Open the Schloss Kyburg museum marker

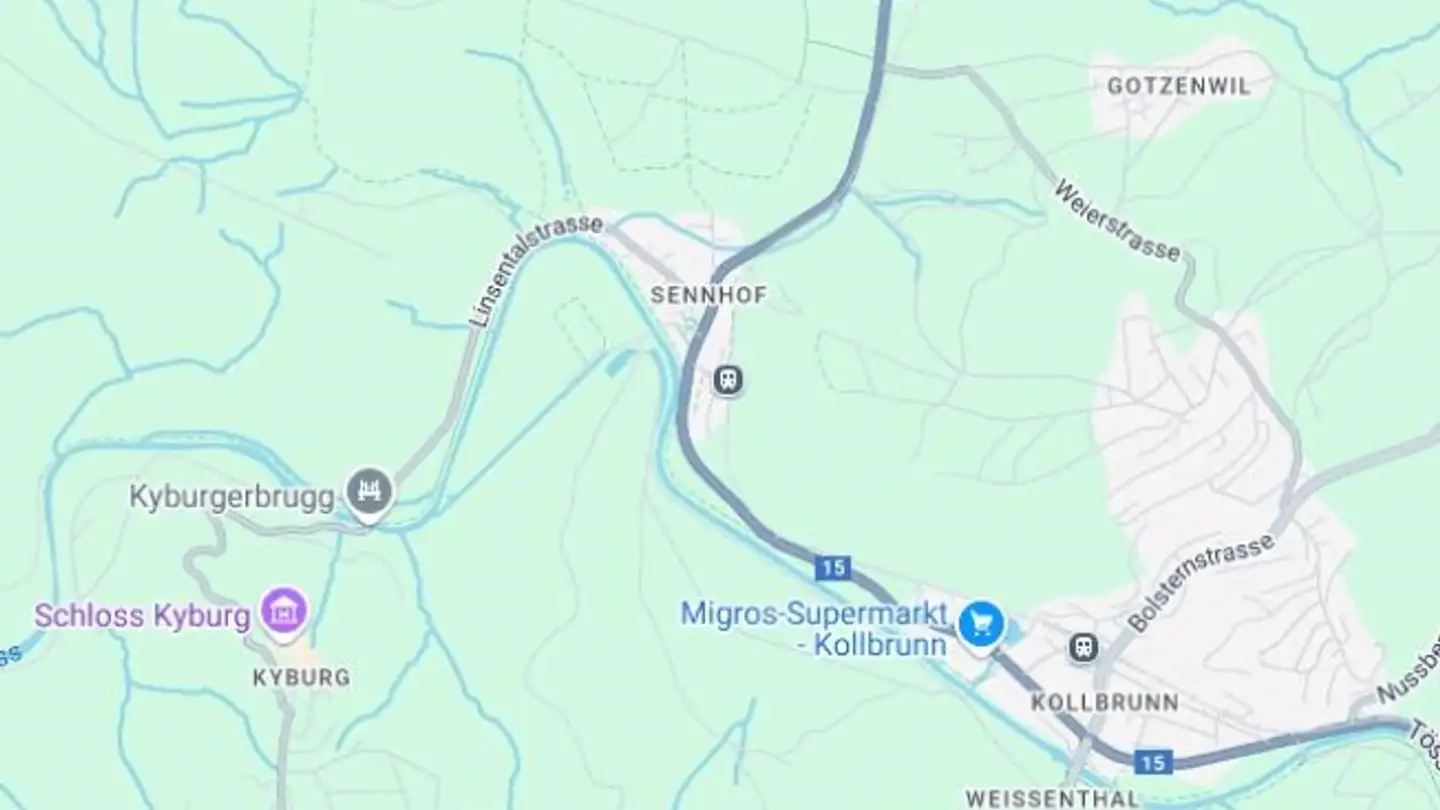pyautogui.click(x=284, y=610)
